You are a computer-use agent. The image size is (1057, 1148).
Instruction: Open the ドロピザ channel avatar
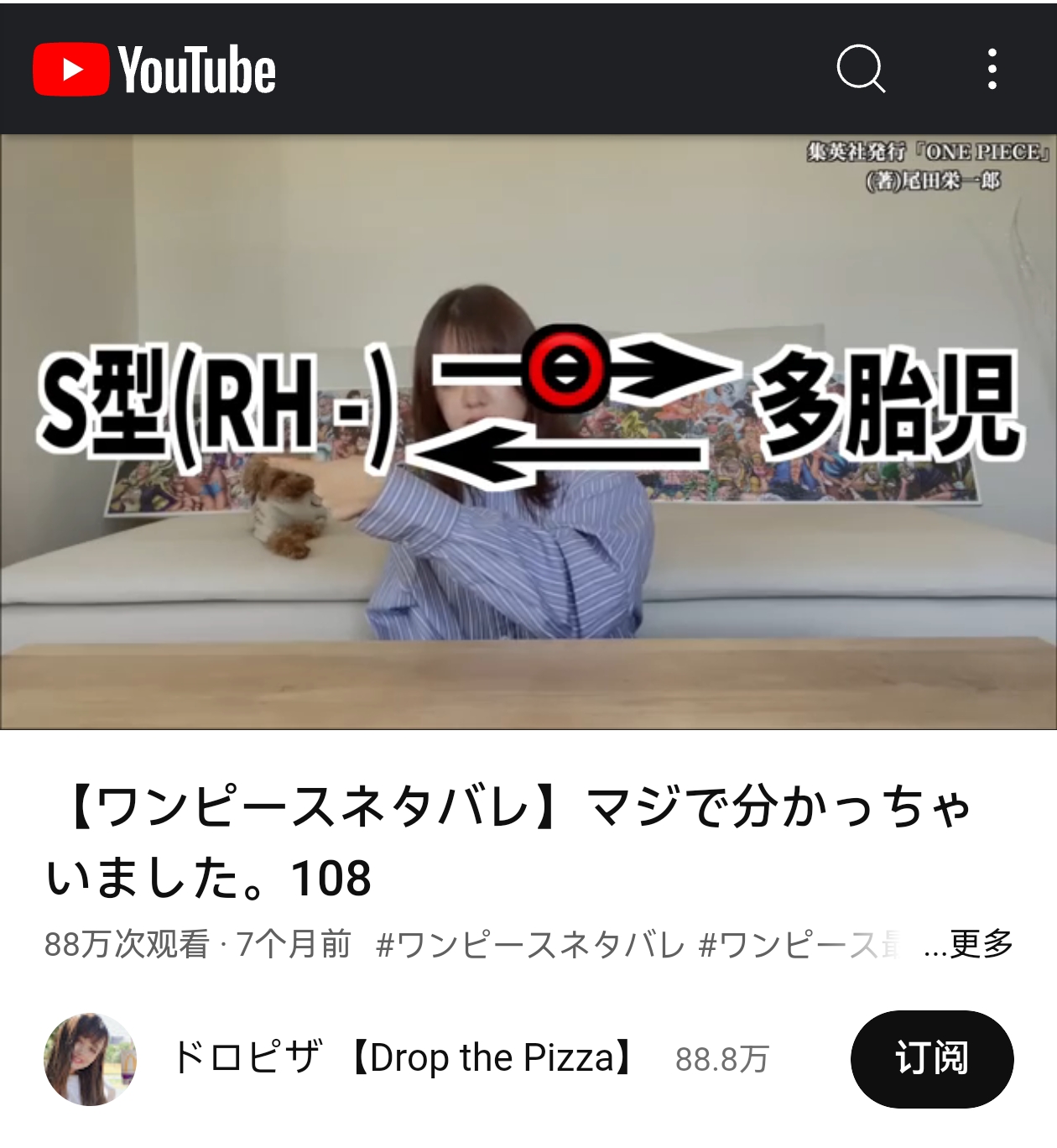click(x=90, y=1058)
